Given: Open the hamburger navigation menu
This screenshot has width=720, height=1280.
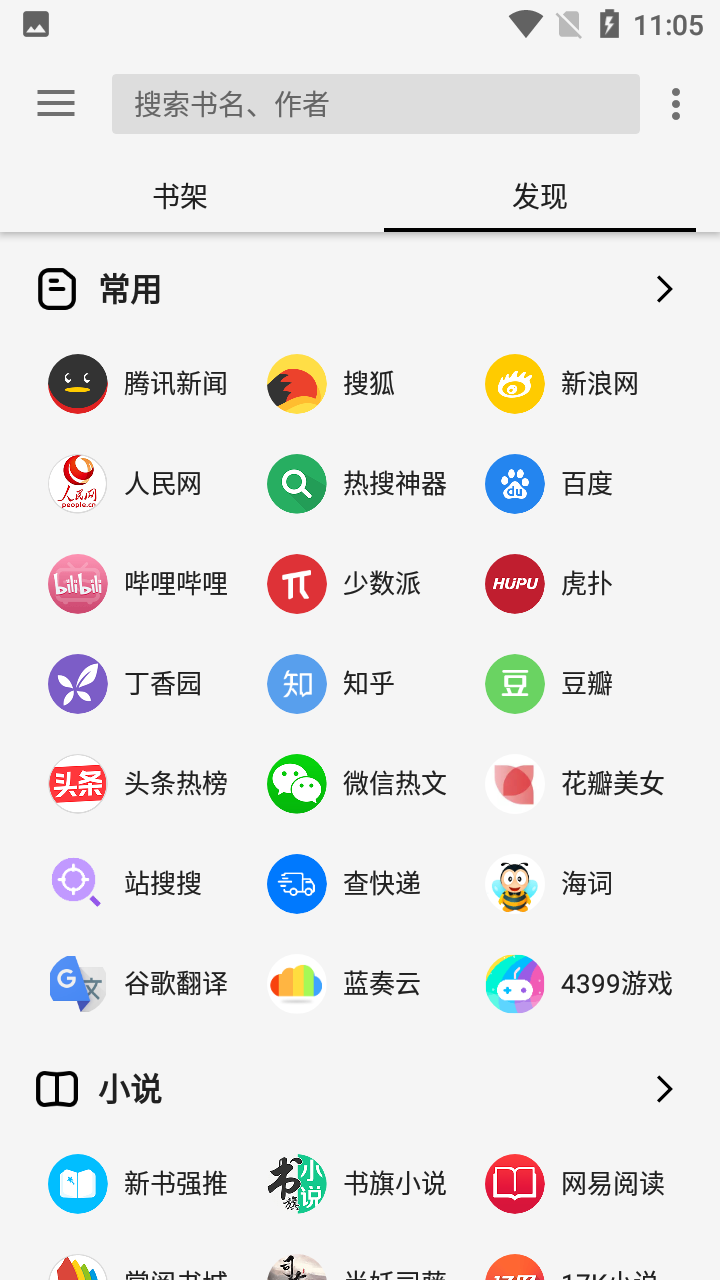Looking at the screenshot, I should point(56,103).
